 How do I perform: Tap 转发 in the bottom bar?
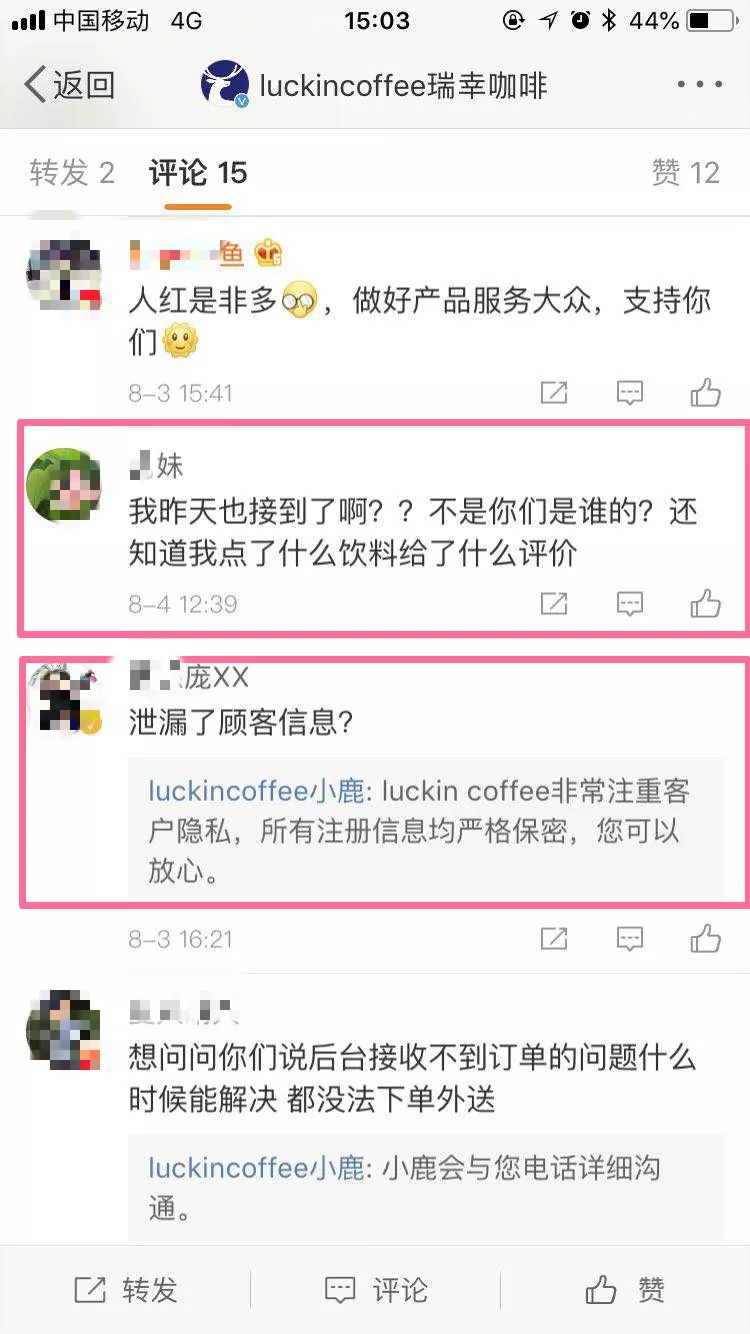[x=126, y=1290]
